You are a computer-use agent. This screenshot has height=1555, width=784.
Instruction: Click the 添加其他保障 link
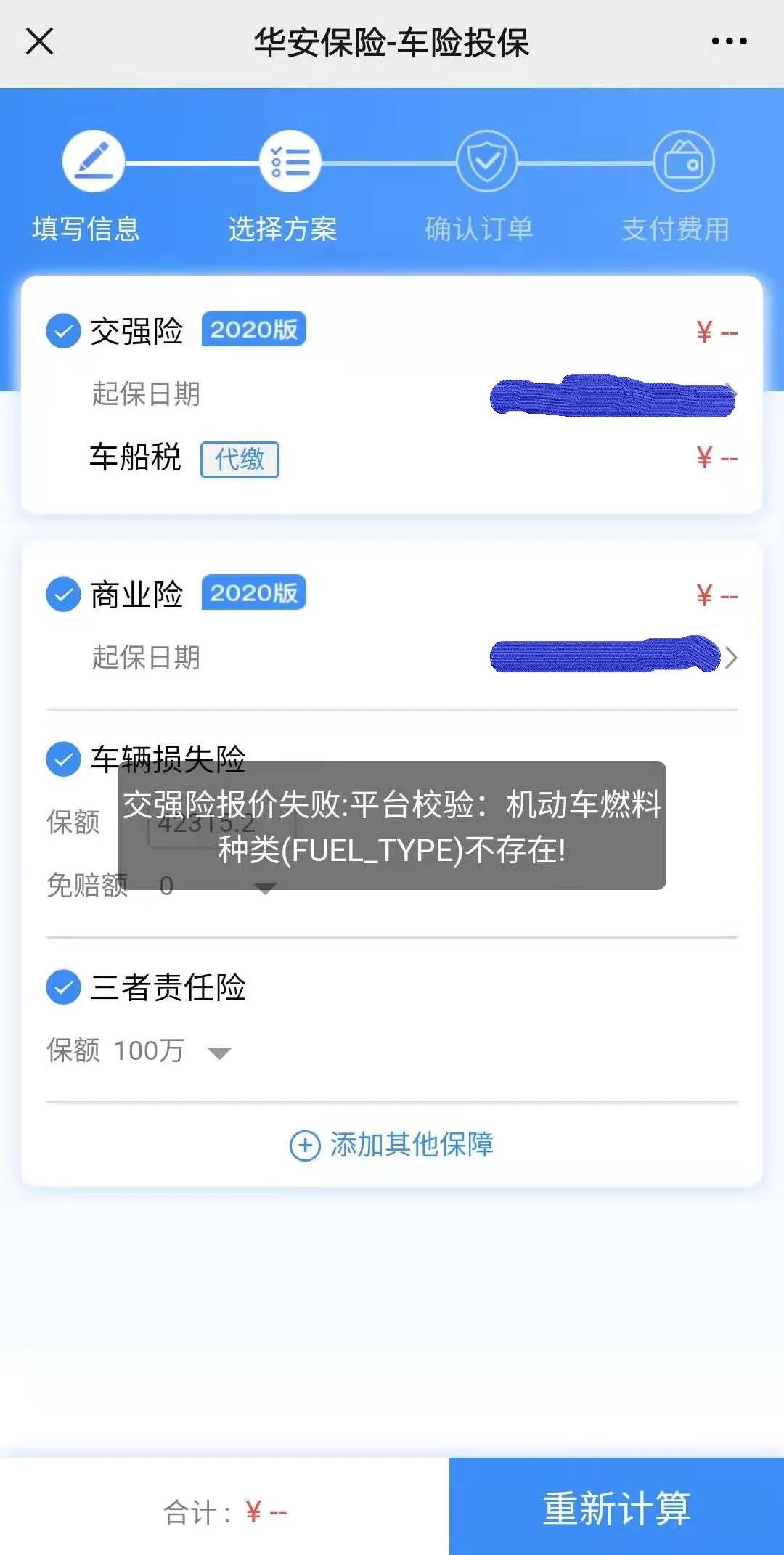[412, 1145]
